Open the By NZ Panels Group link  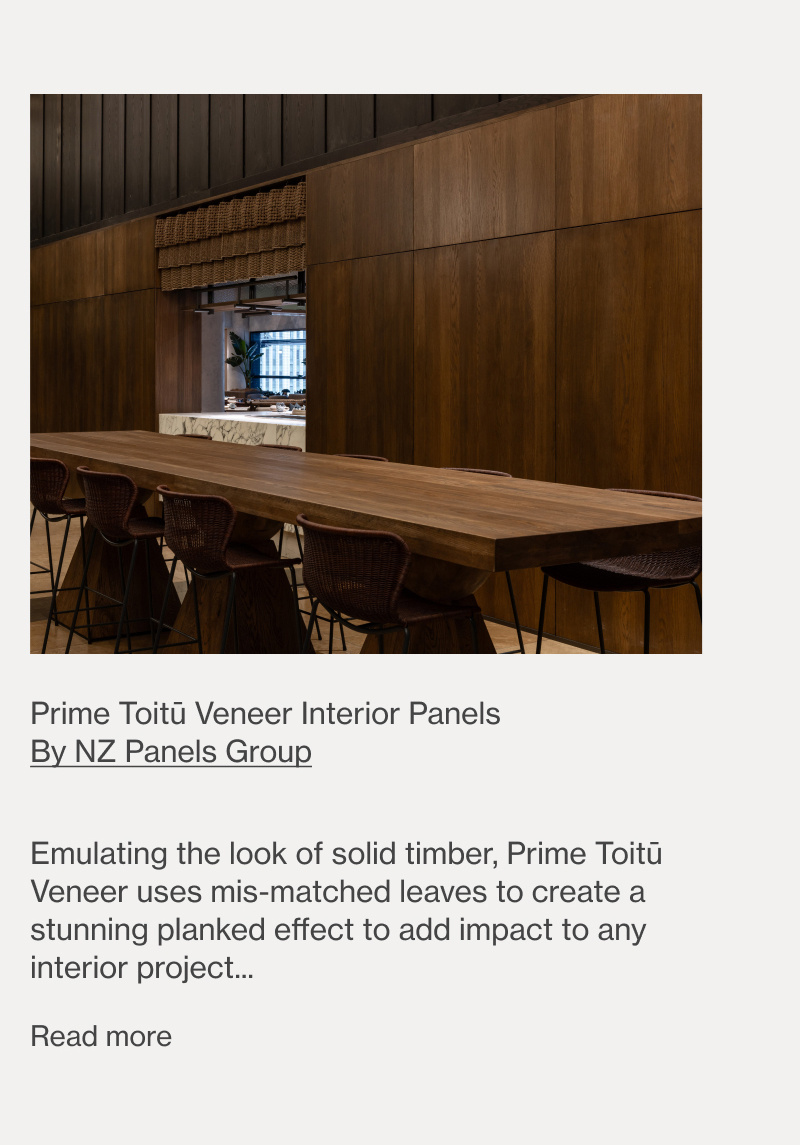pyautogui.click(x=171, y=752)
